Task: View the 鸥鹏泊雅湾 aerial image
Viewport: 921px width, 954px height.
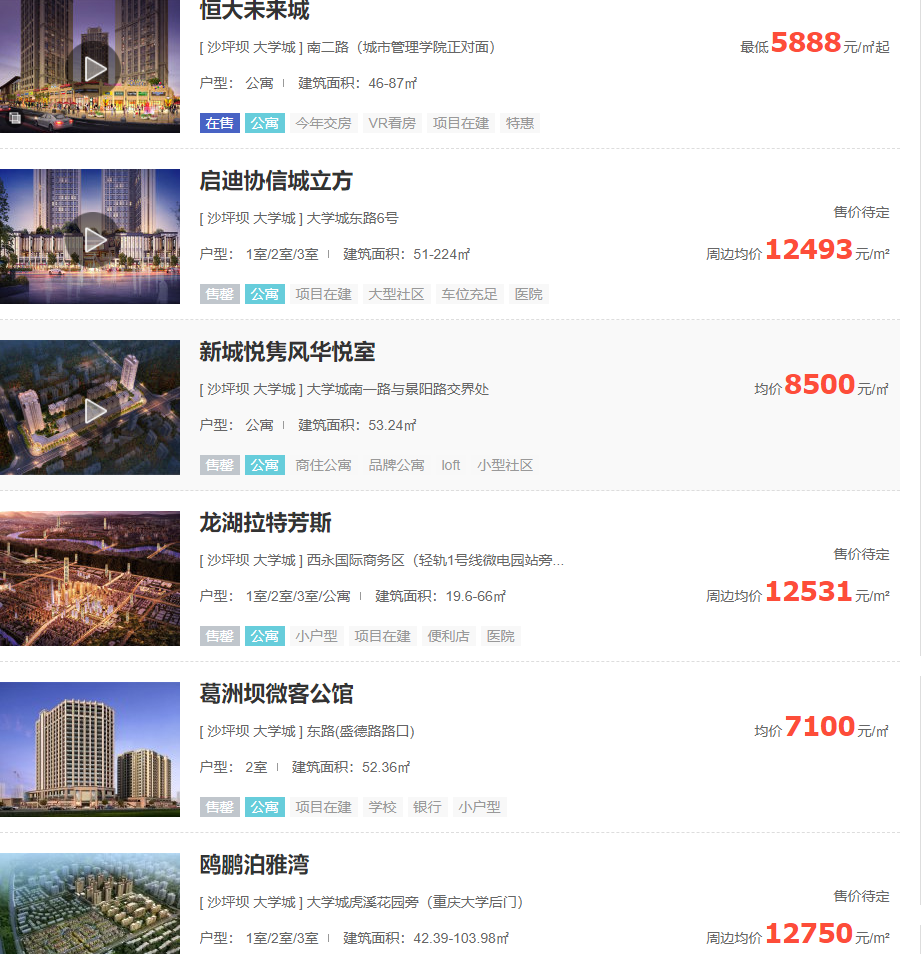Action: click(90, 904)
